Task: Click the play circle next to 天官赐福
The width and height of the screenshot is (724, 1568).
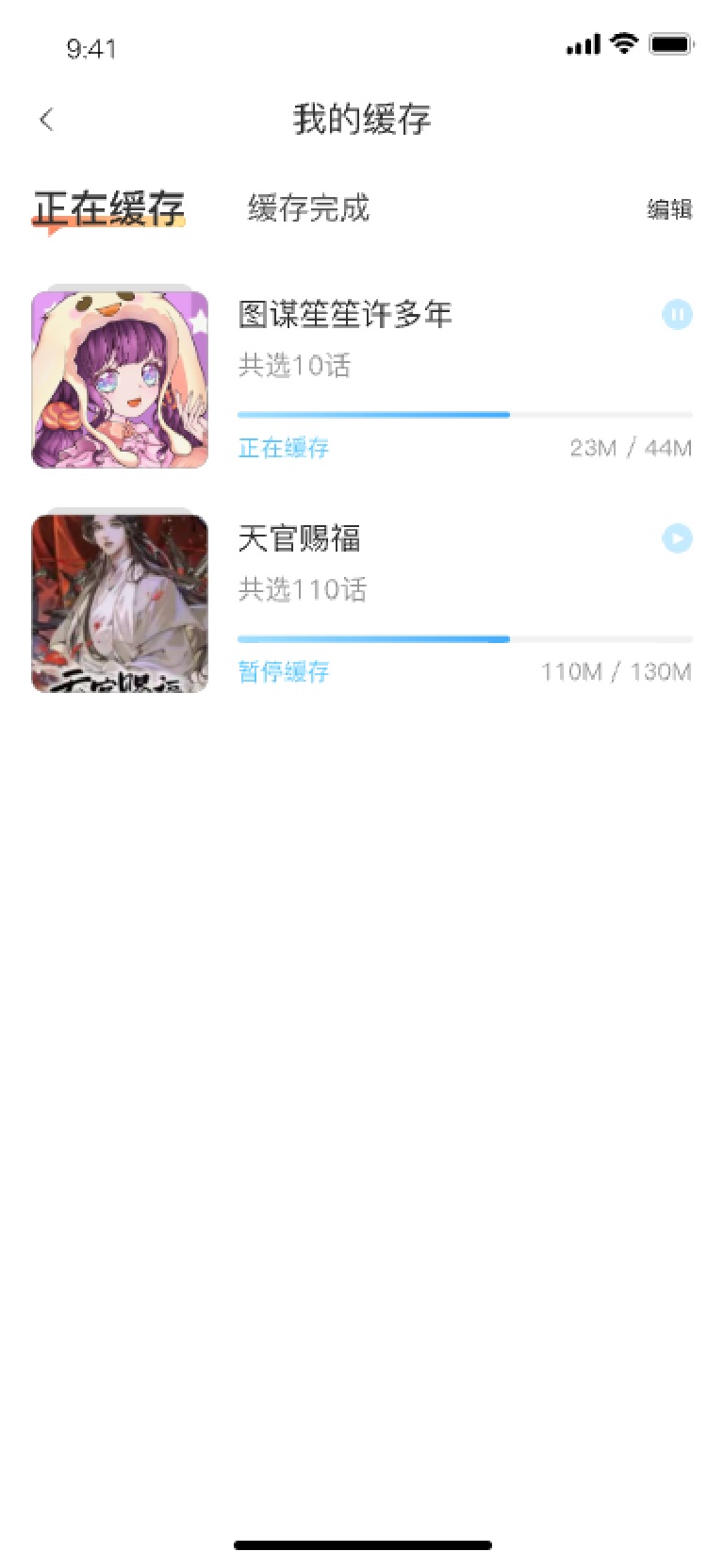Action: coord(677,538)
